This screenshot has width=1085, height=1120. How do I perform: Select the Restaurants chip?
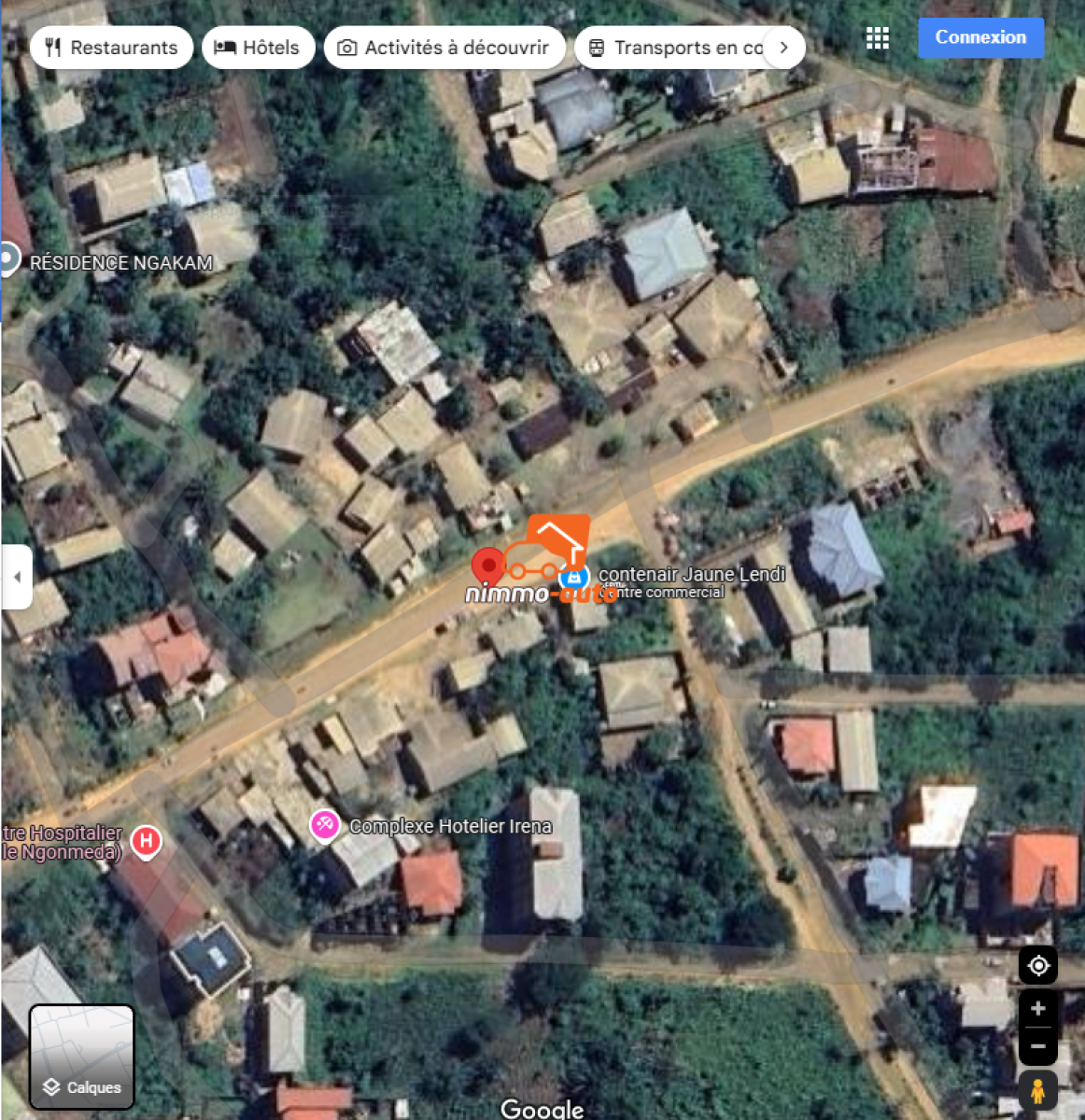point(111,48)
